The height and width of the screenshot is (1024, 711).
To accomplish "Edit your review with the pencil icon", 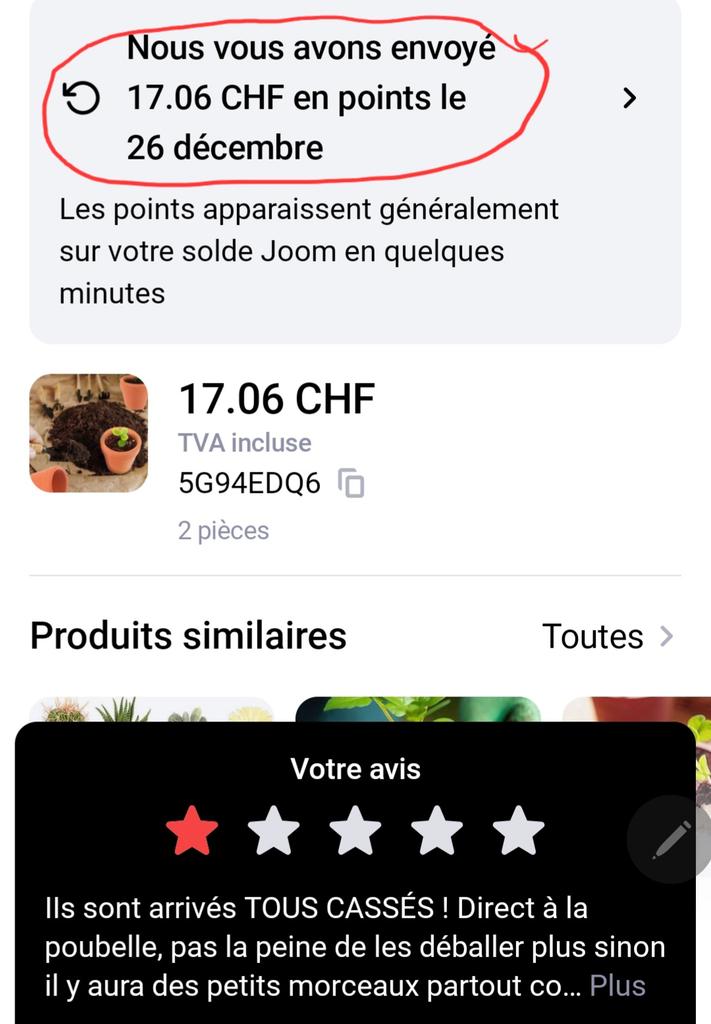I will (671, 840).
